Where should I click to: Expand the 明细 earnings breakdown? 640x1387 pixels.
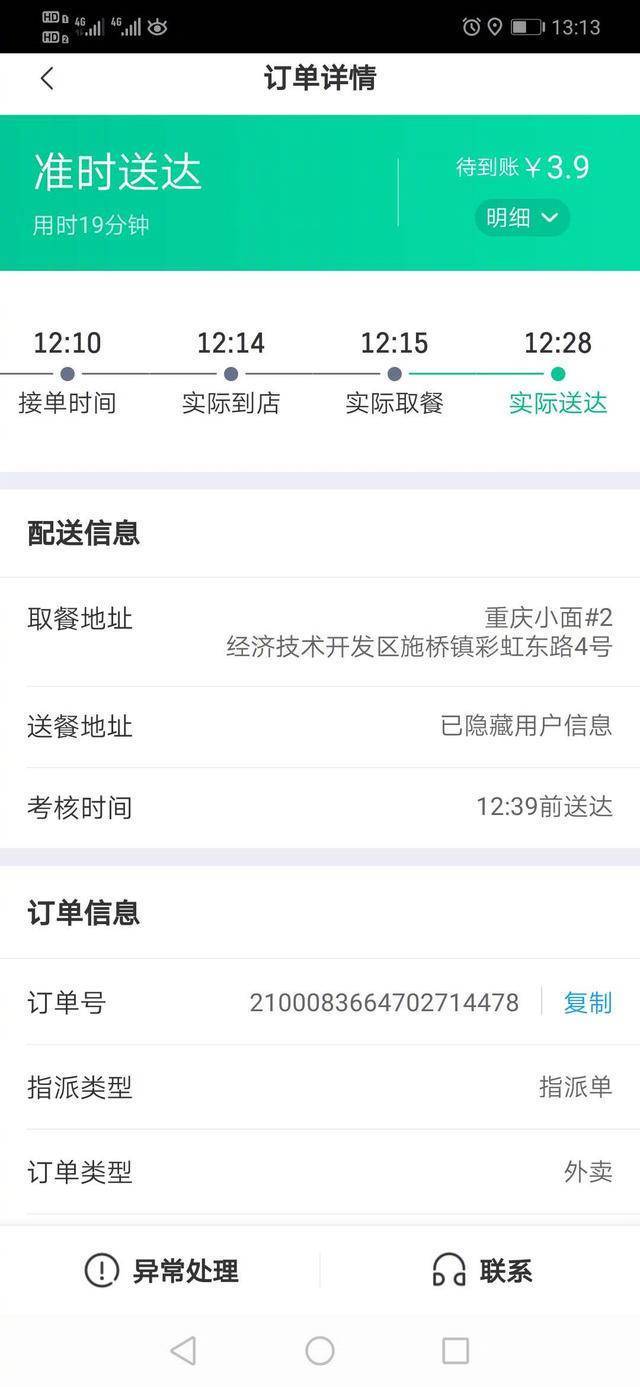click(x=522, y=217)
